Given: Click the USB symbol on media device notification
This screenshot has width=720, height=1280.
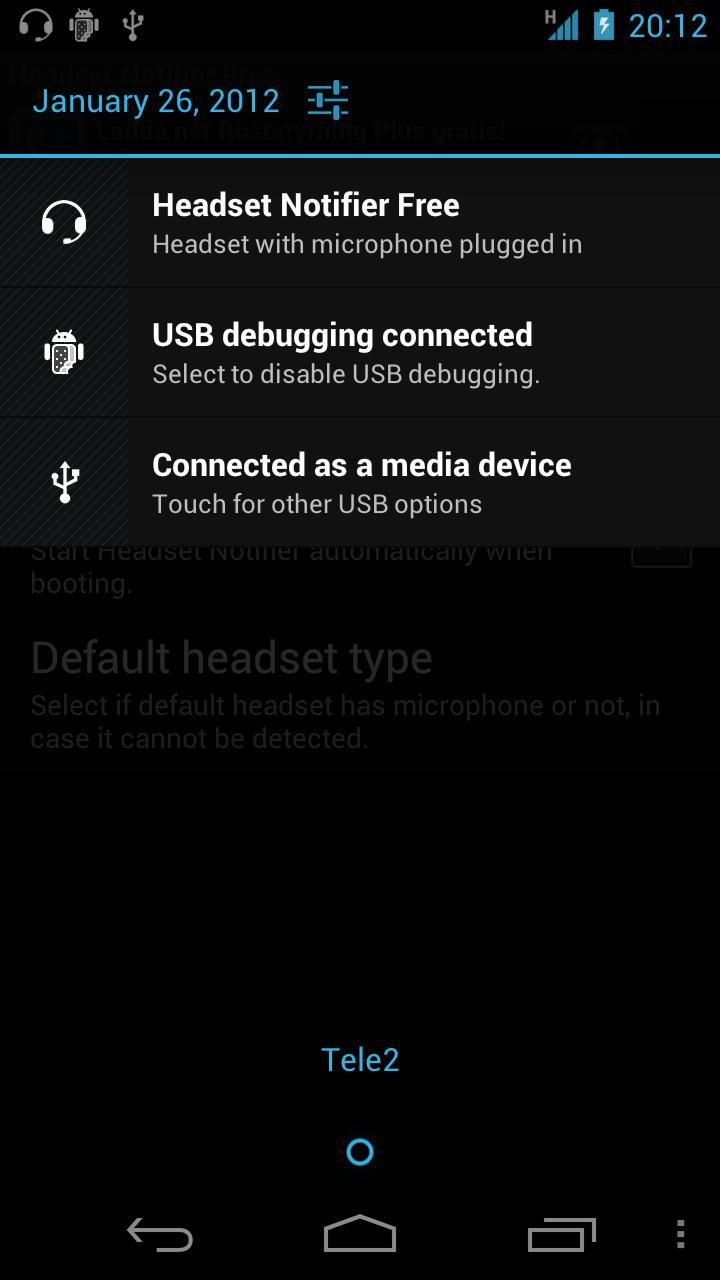Looking at the screenshot, I should [x=64, y=481].
